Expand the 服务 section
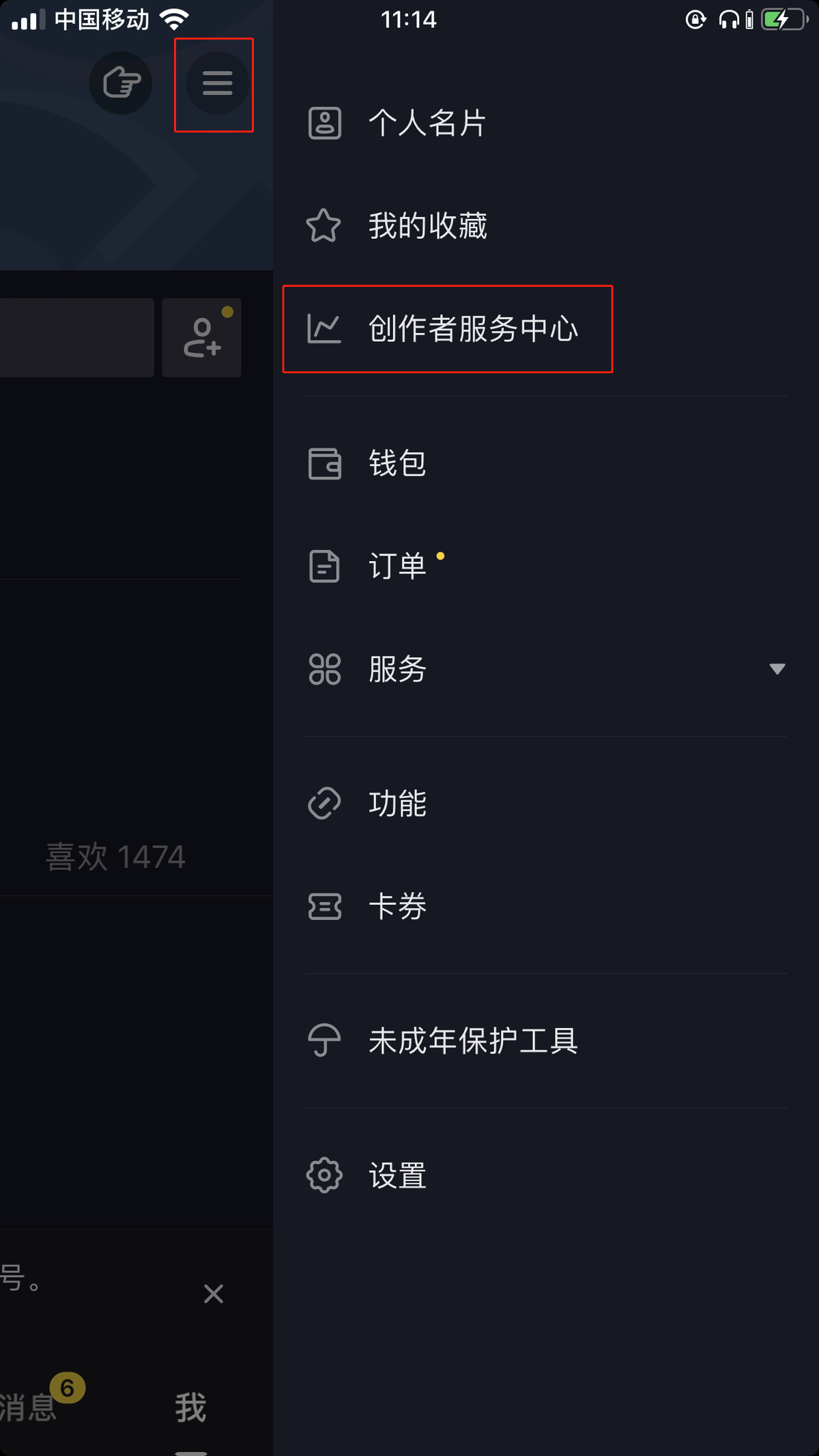This screenshot has width=819, height=1456. (x=777, y=669)
